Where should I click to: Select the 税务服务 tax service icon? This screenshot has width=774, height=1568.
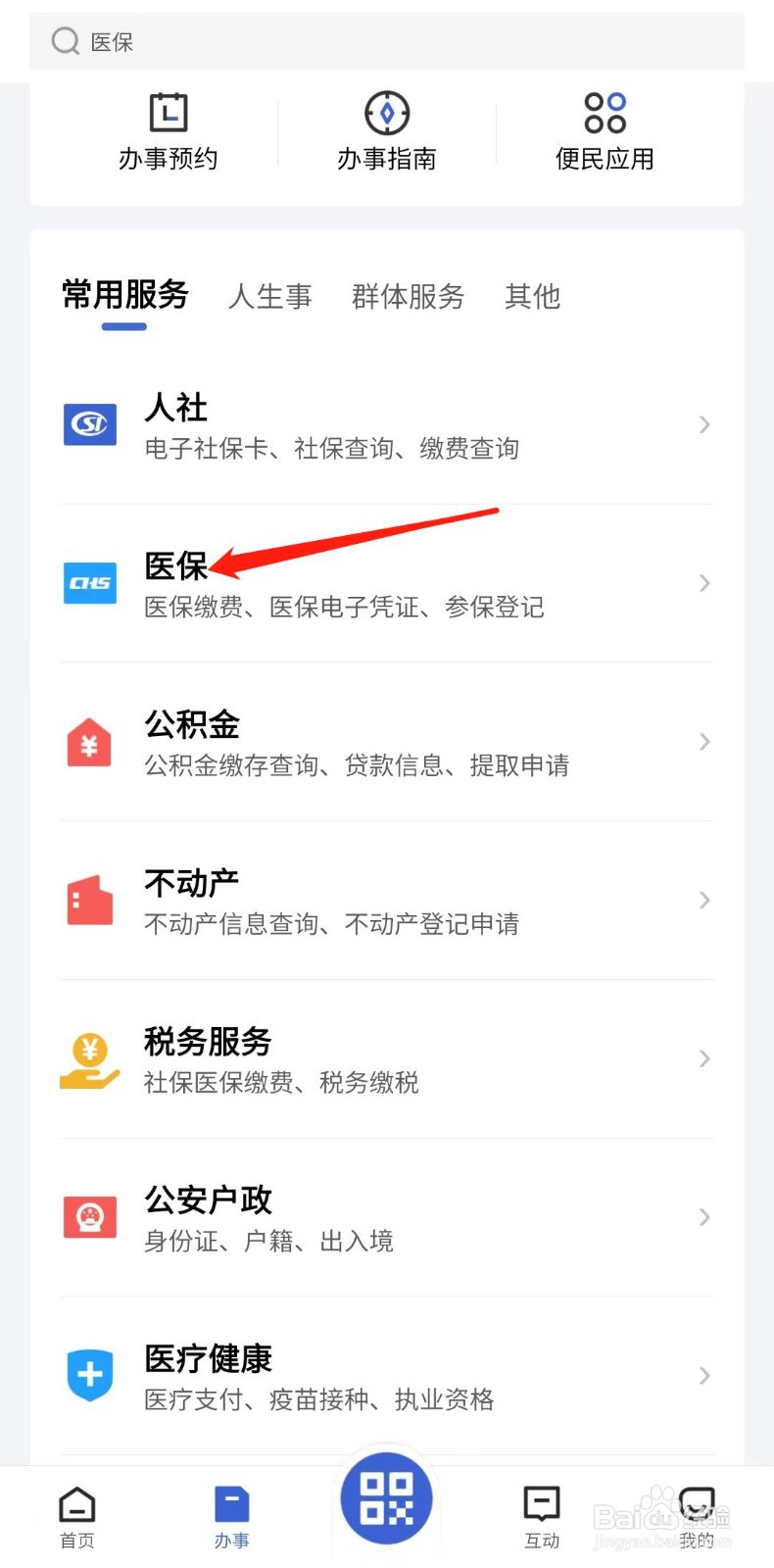click(x=89, y=1058)
